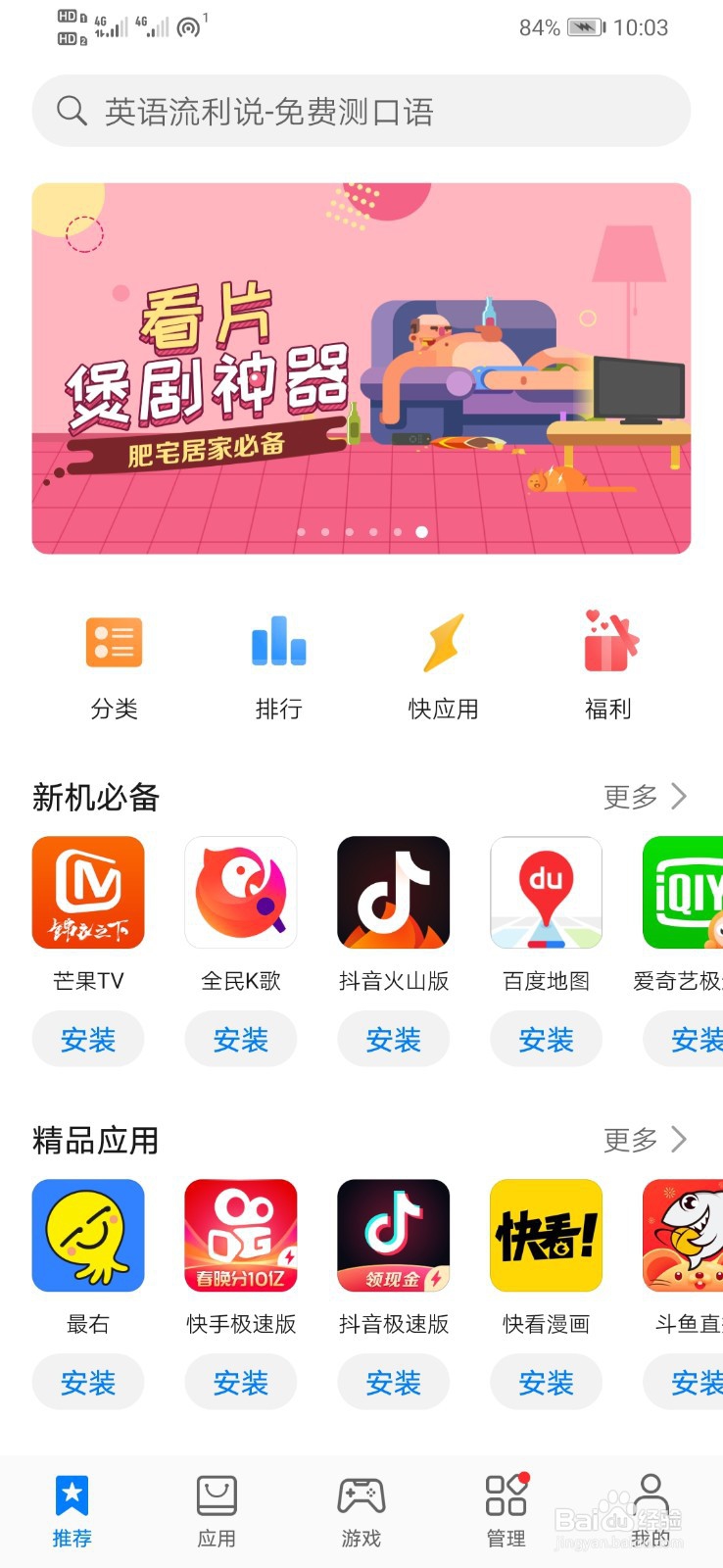Tap the last carousel page indicator dot

pos(420,532)
